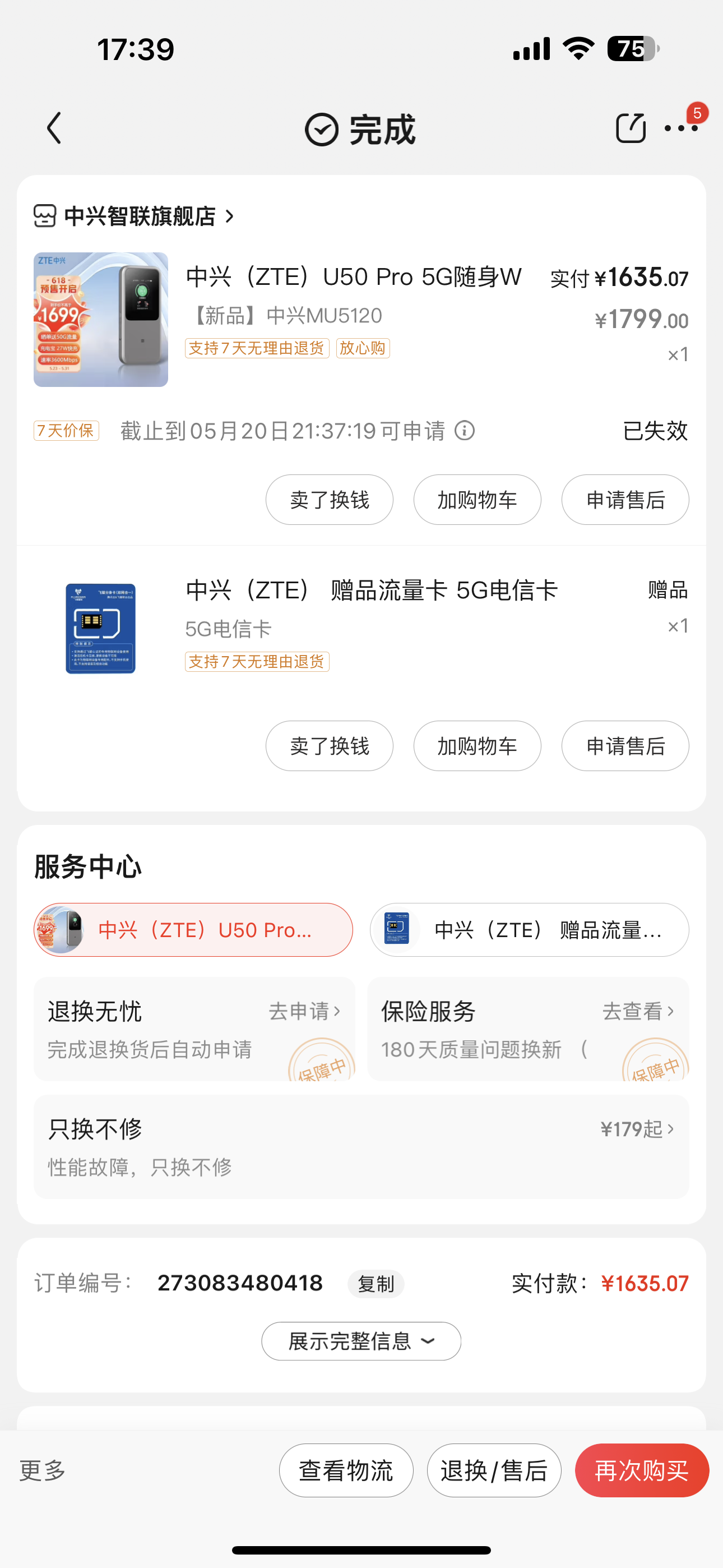
Task: Tap 卖了换钱 for the U50 Pro
Action: point(329,500)
